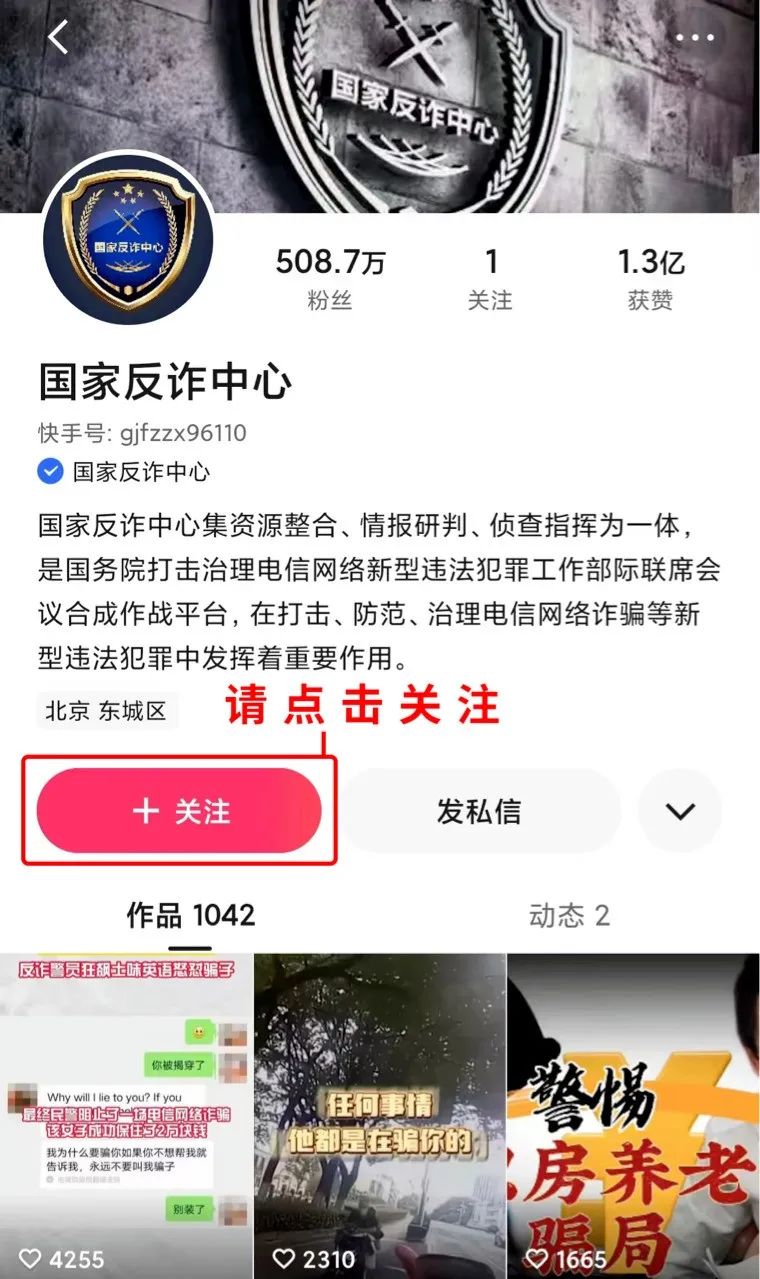Expand the chevron next to 发私信
760x1279 pixels.
tap(680, 811)
